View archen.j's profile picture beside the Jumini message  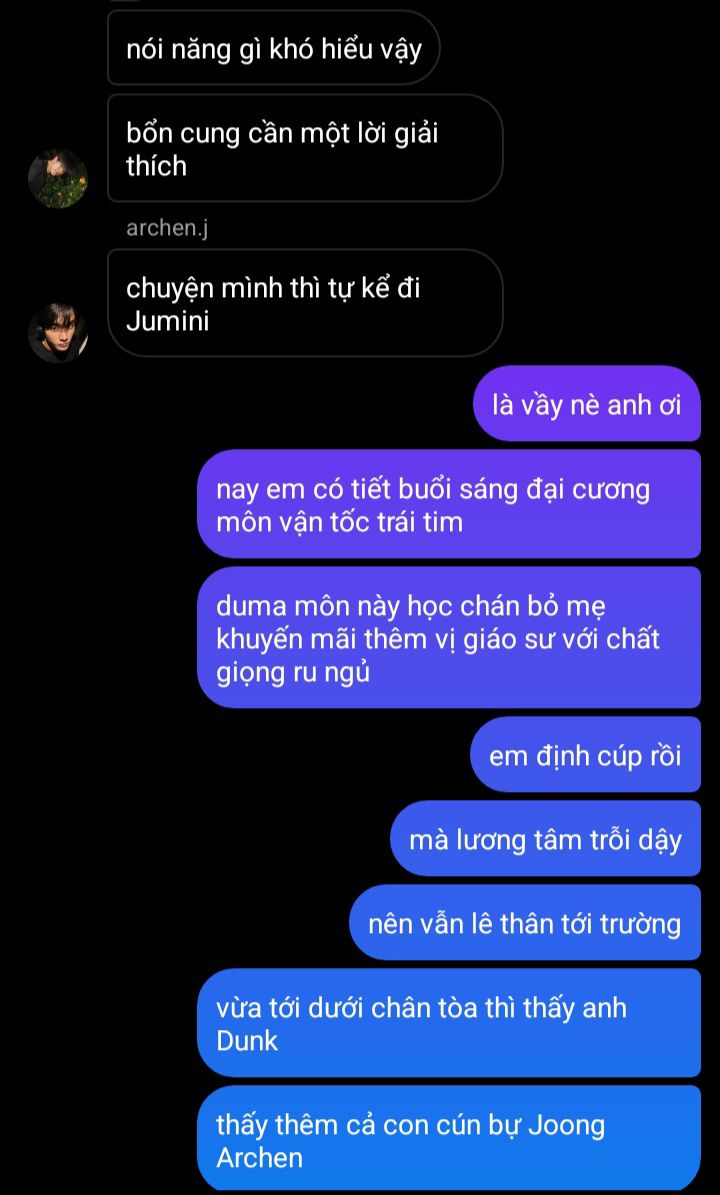(x=58, y=333)
